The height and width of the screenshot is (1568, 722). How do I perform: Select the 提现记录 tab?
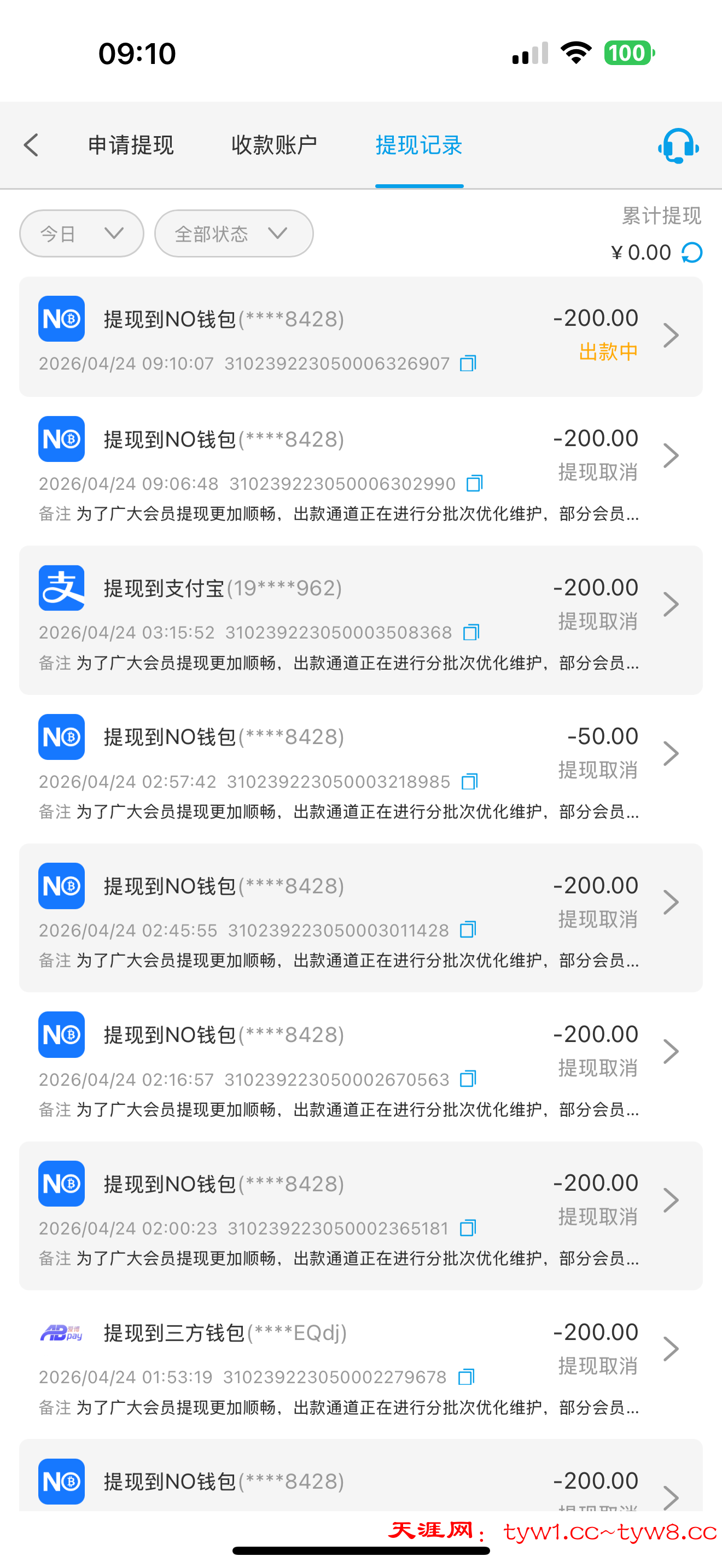[419, 145]
